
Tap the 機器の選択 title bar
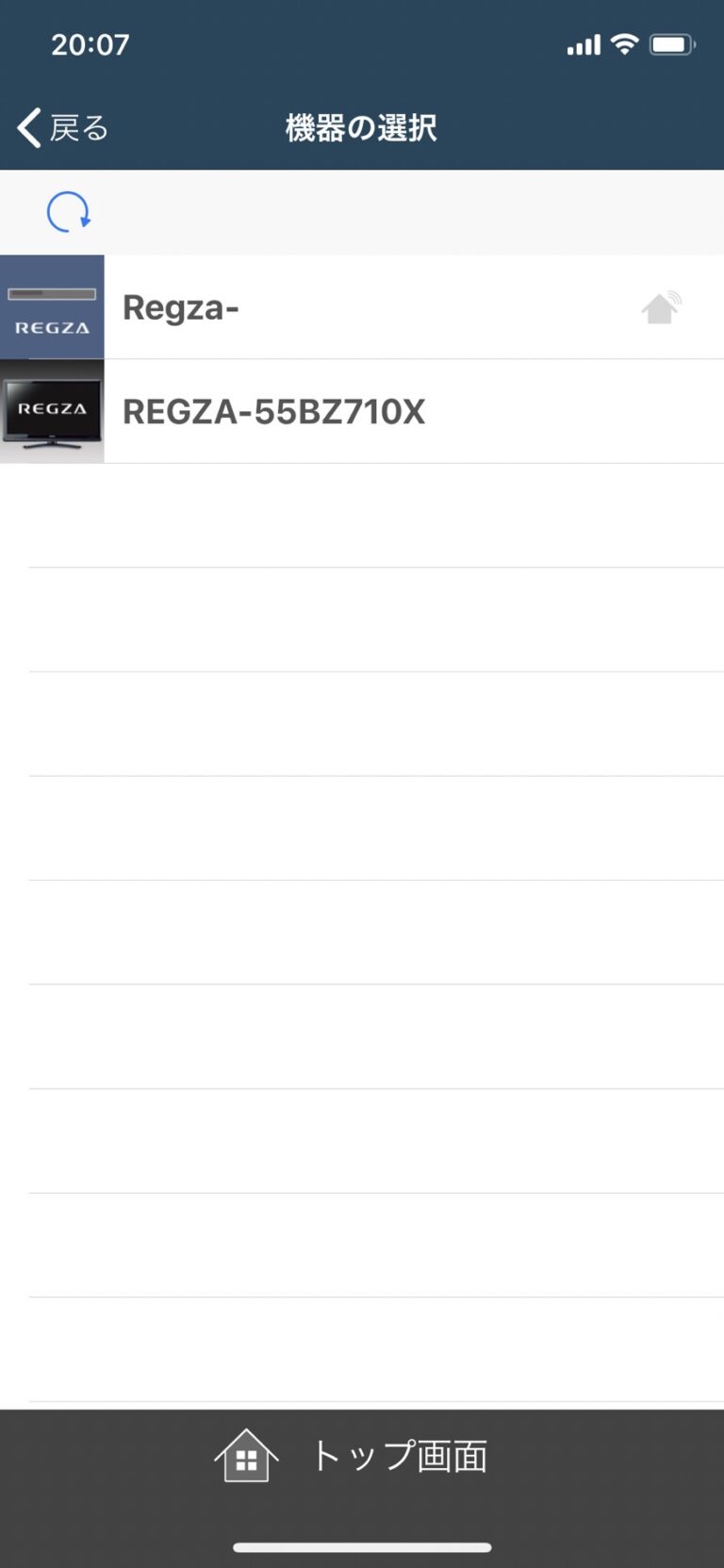(x=362, y=126)
